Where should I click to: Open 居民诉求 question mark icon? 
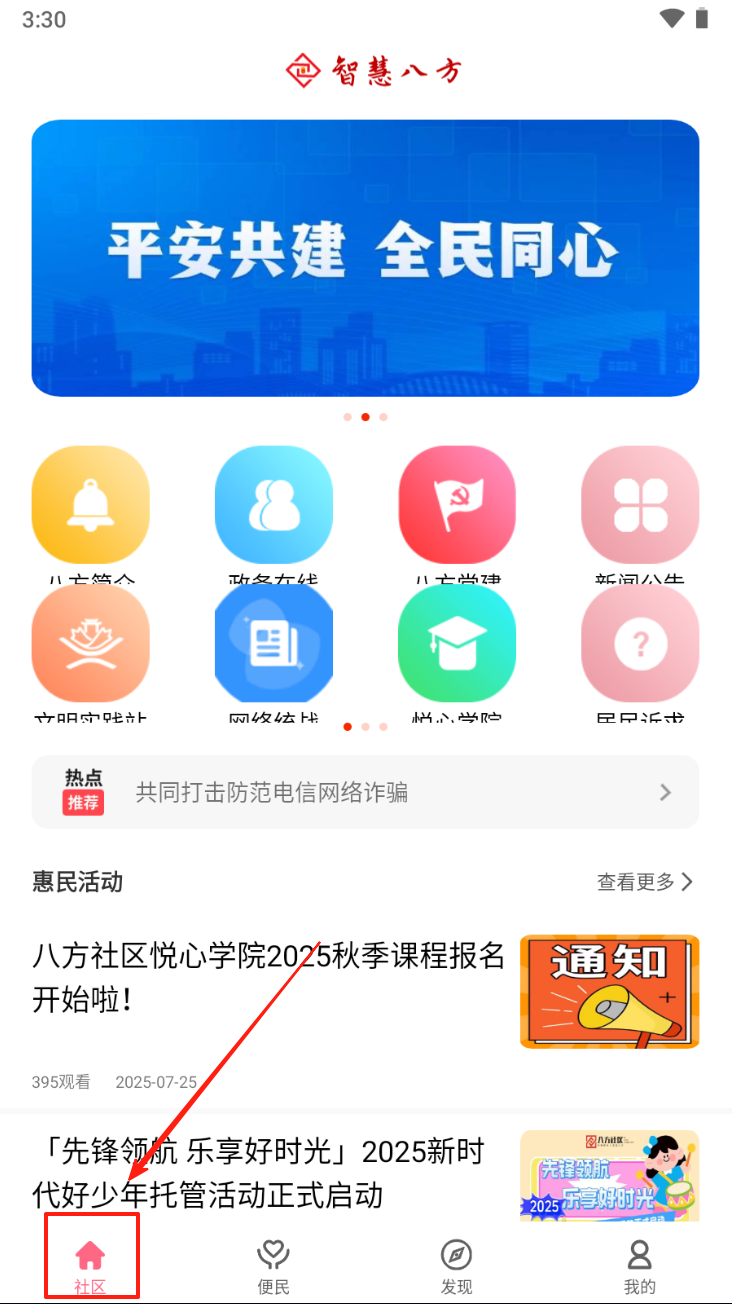tap(640, 645)
